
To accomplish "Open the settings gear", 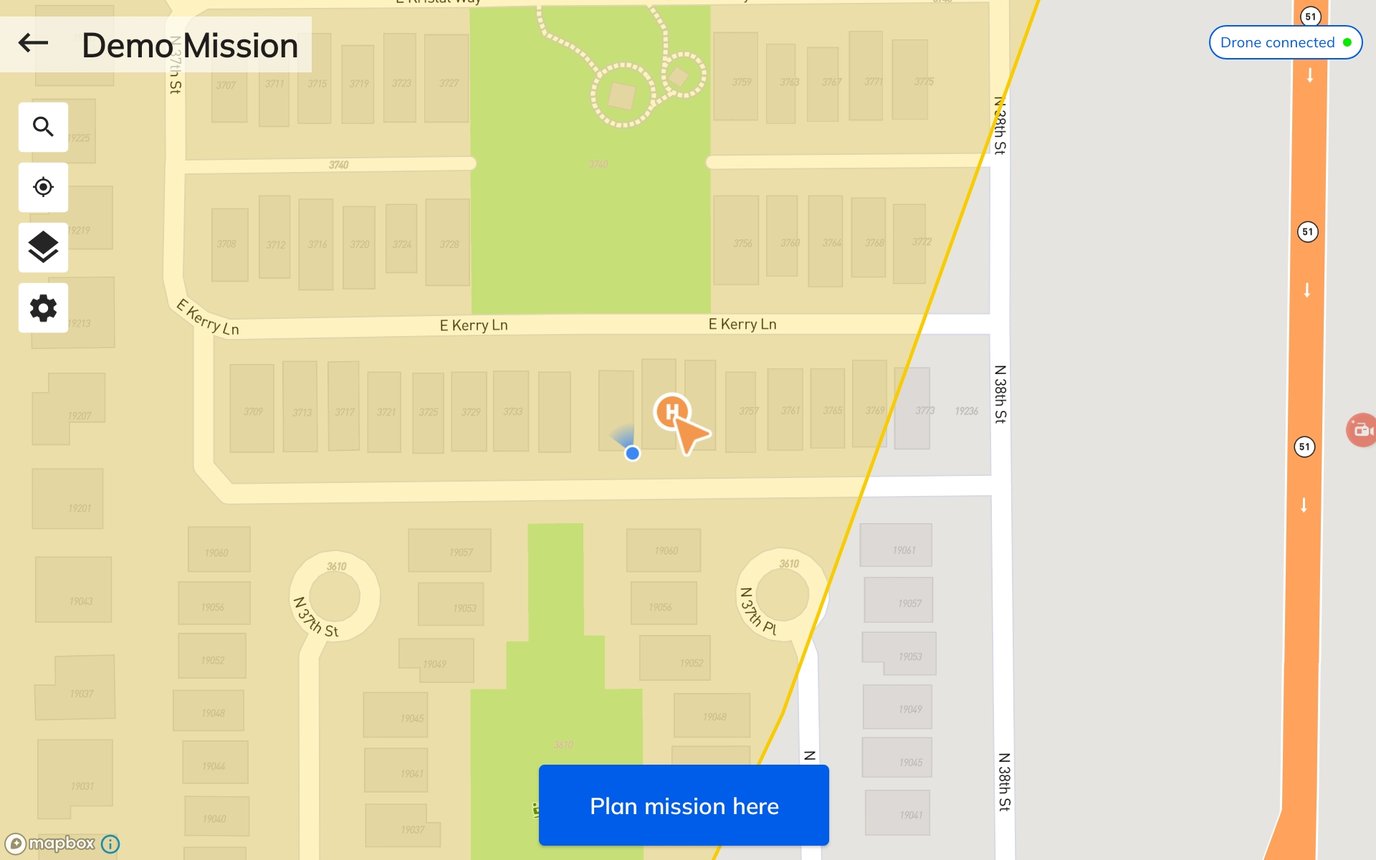I will tap(43, 308).
